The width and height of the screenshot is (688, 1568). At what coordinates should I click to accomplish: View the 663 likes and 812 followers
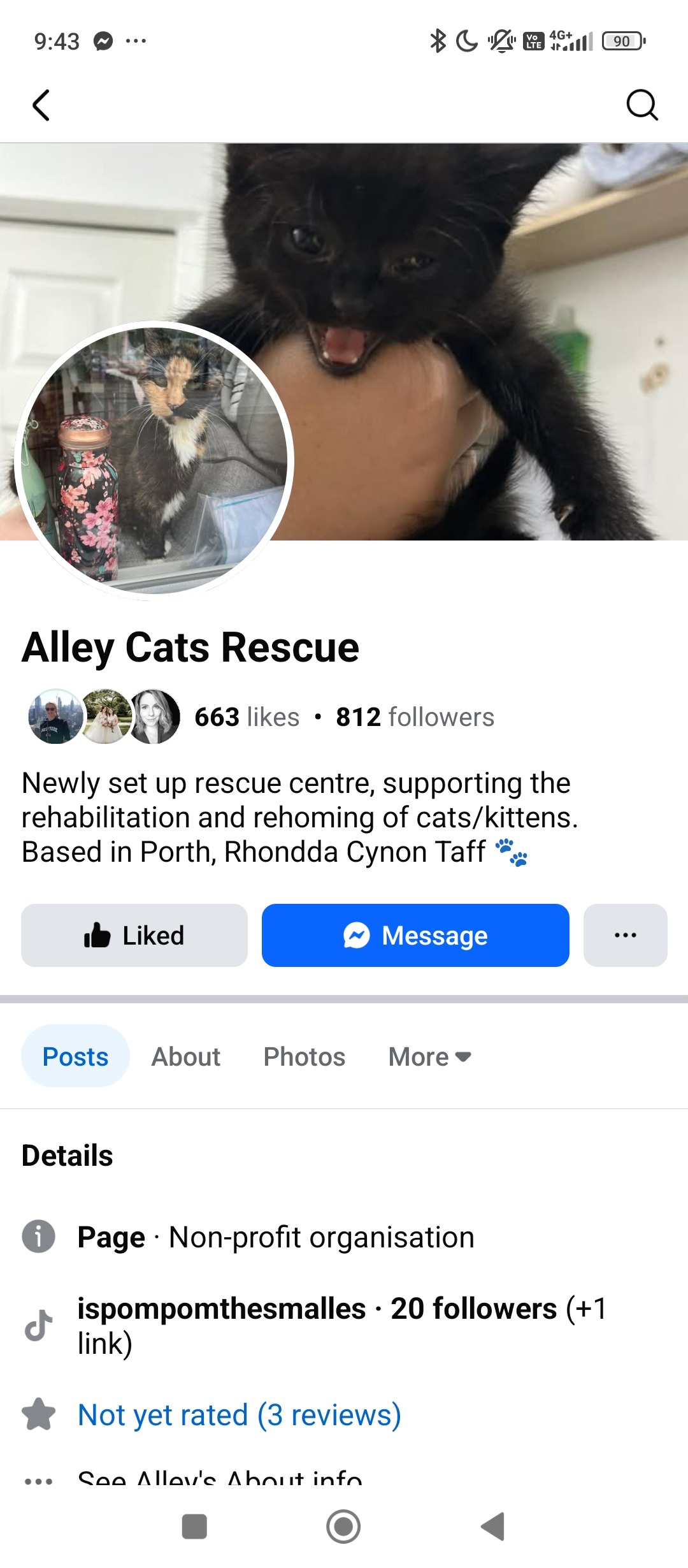344,717
